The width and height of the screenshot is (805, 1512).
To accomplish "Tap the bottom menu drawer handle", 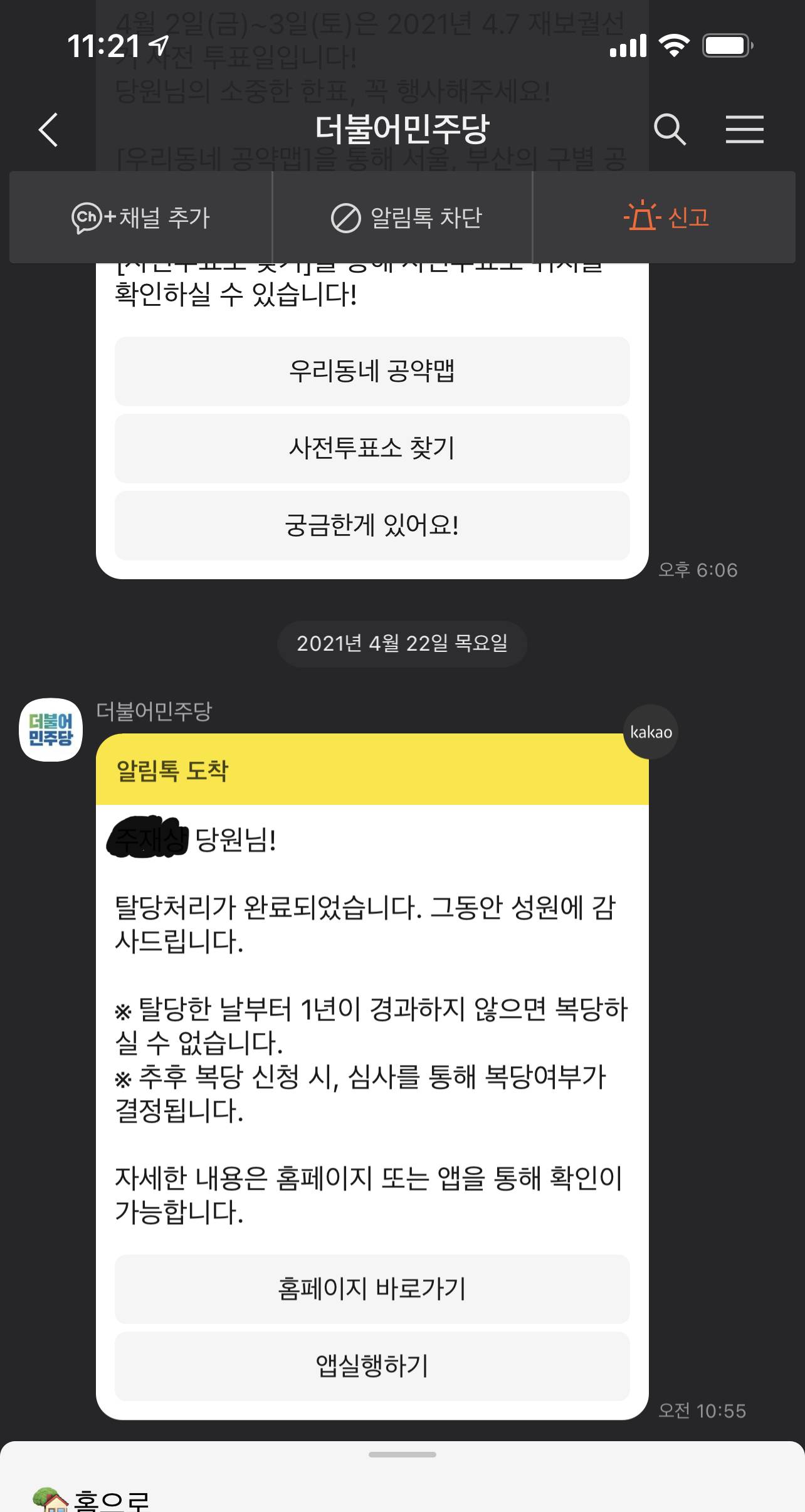I will point(402,1454).
